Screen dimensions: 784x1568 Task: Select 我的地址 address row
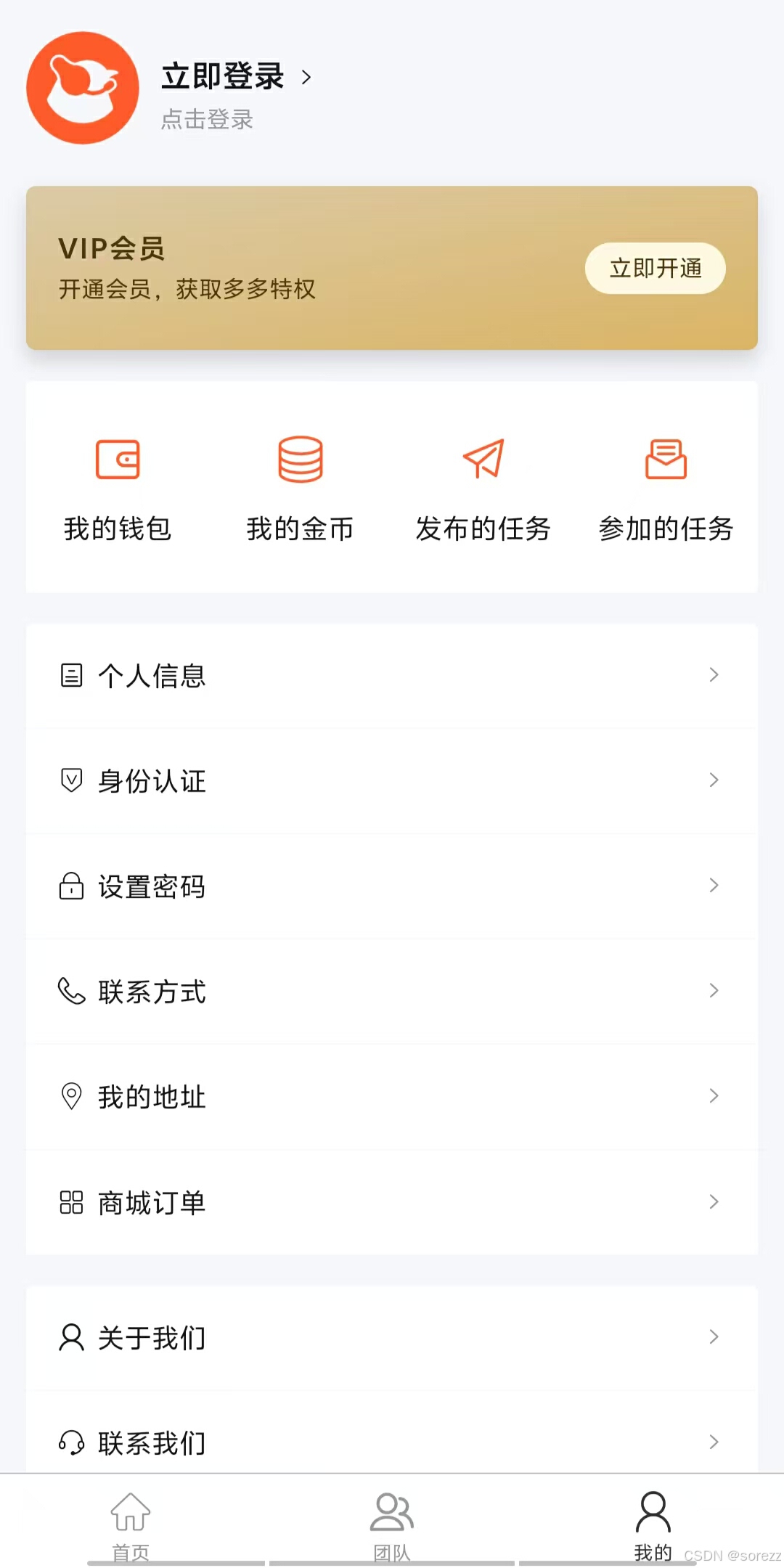point(392,1097)
